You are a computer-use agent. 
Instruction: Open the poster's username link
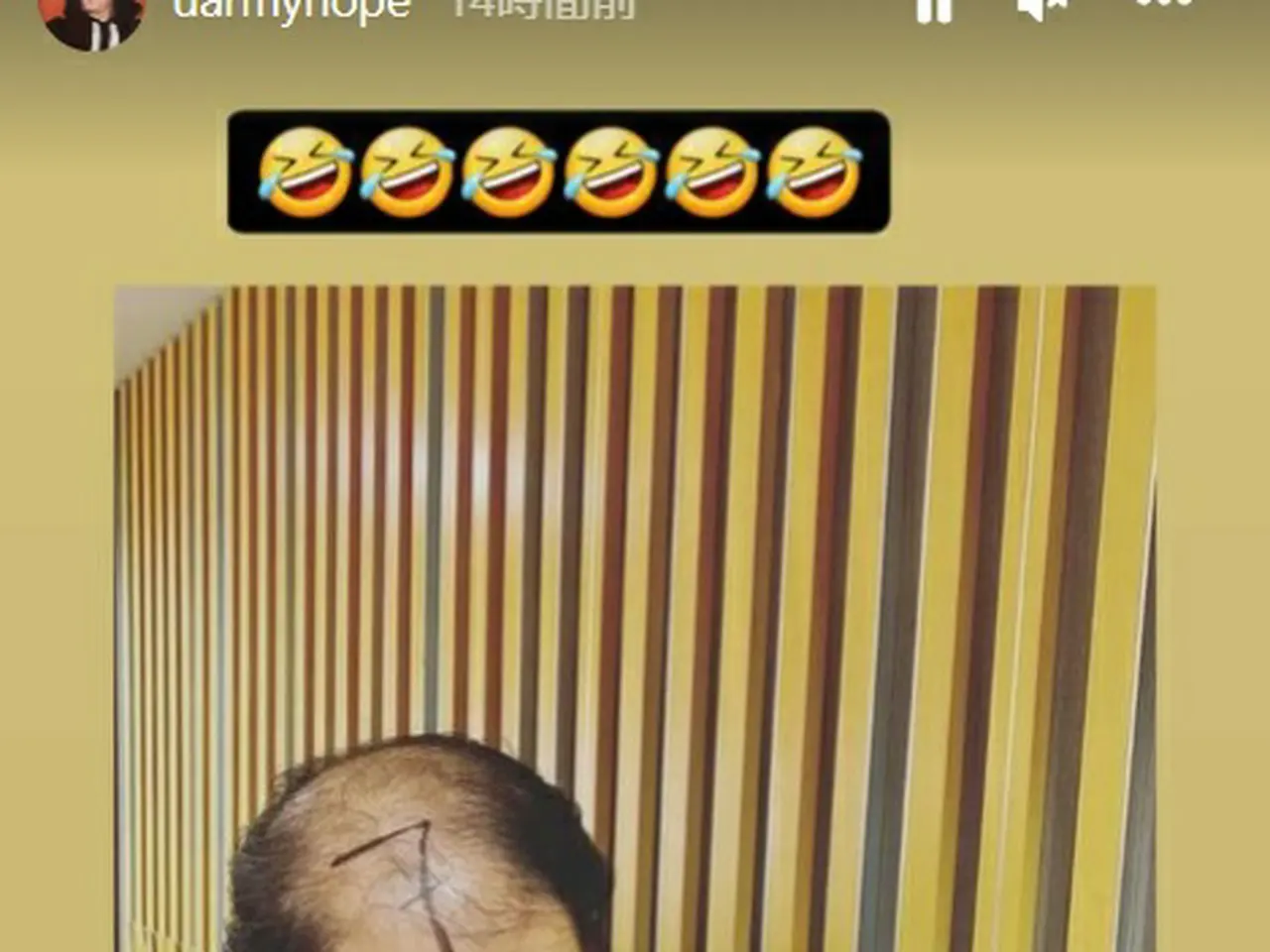[290, 8]
